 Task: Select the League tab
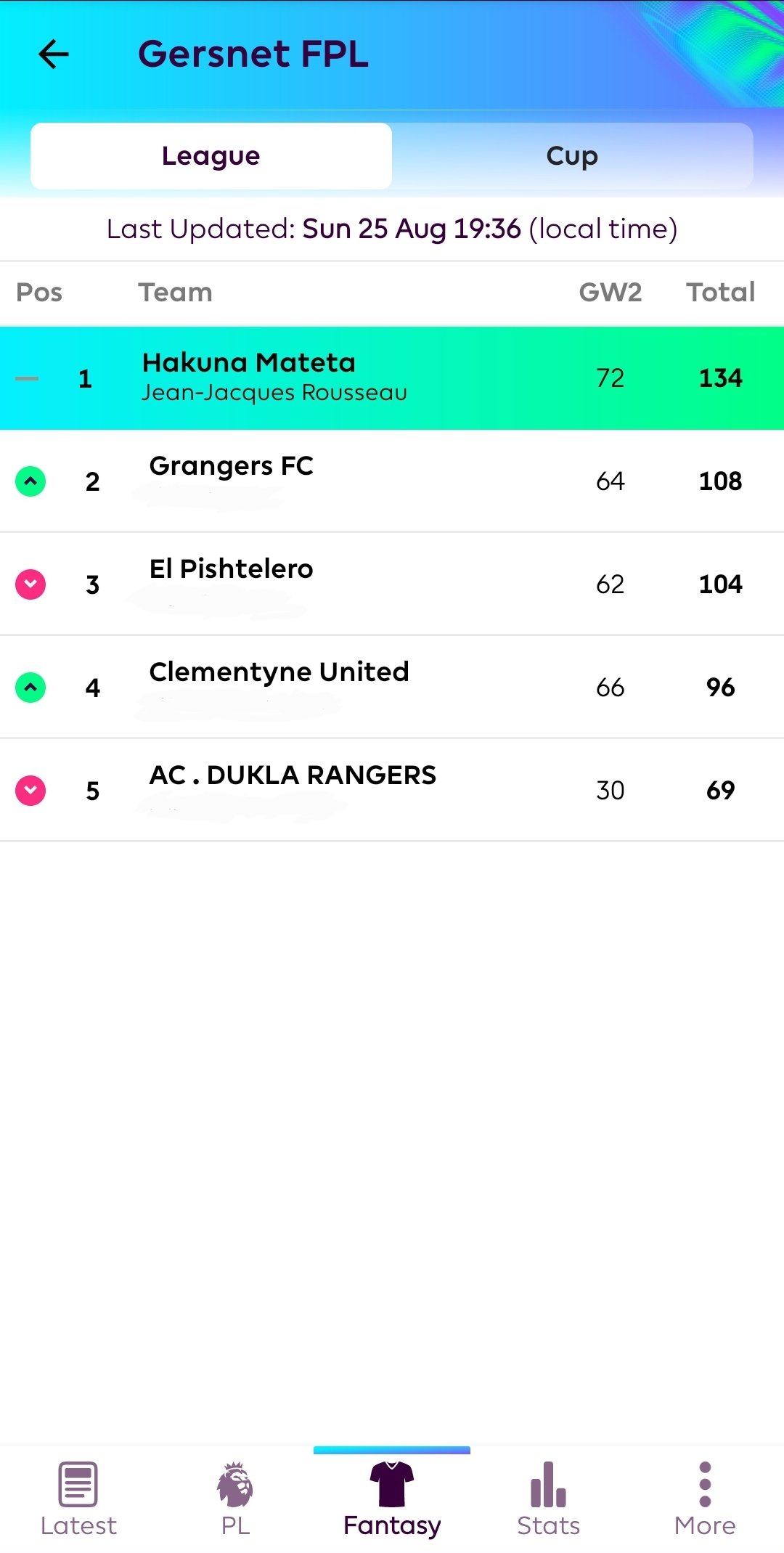tap(211, 156)
